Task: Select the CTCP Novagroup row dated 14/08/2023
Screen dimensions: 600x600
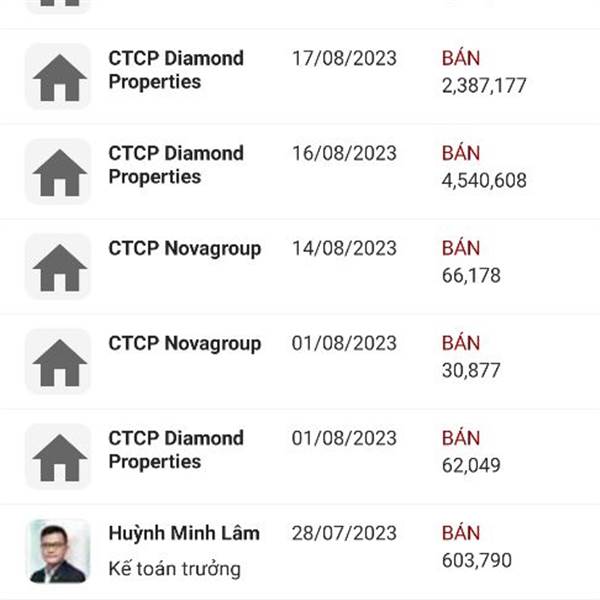Action: tap(300, 266)
